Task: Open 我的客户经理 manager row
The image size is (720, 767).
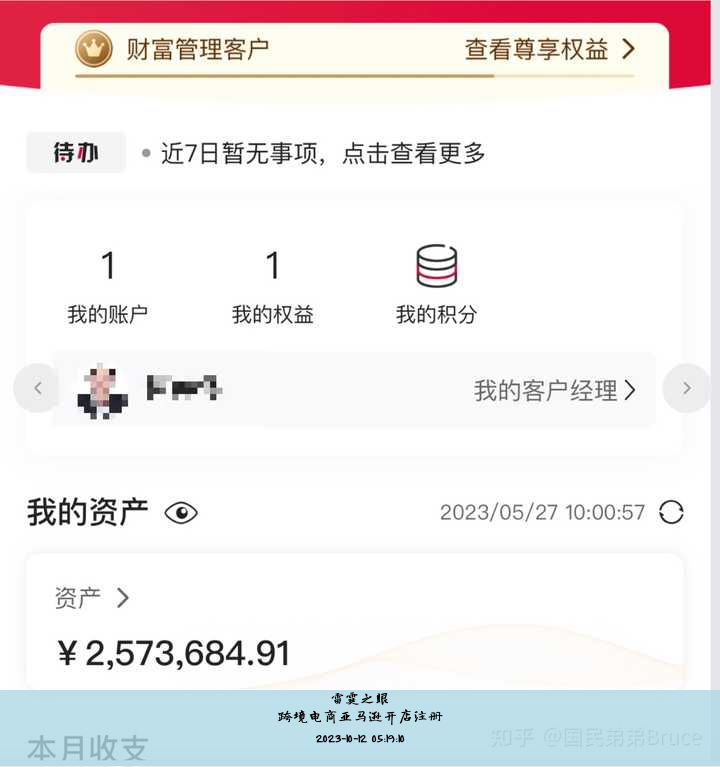Action: [x=554, y=390]
